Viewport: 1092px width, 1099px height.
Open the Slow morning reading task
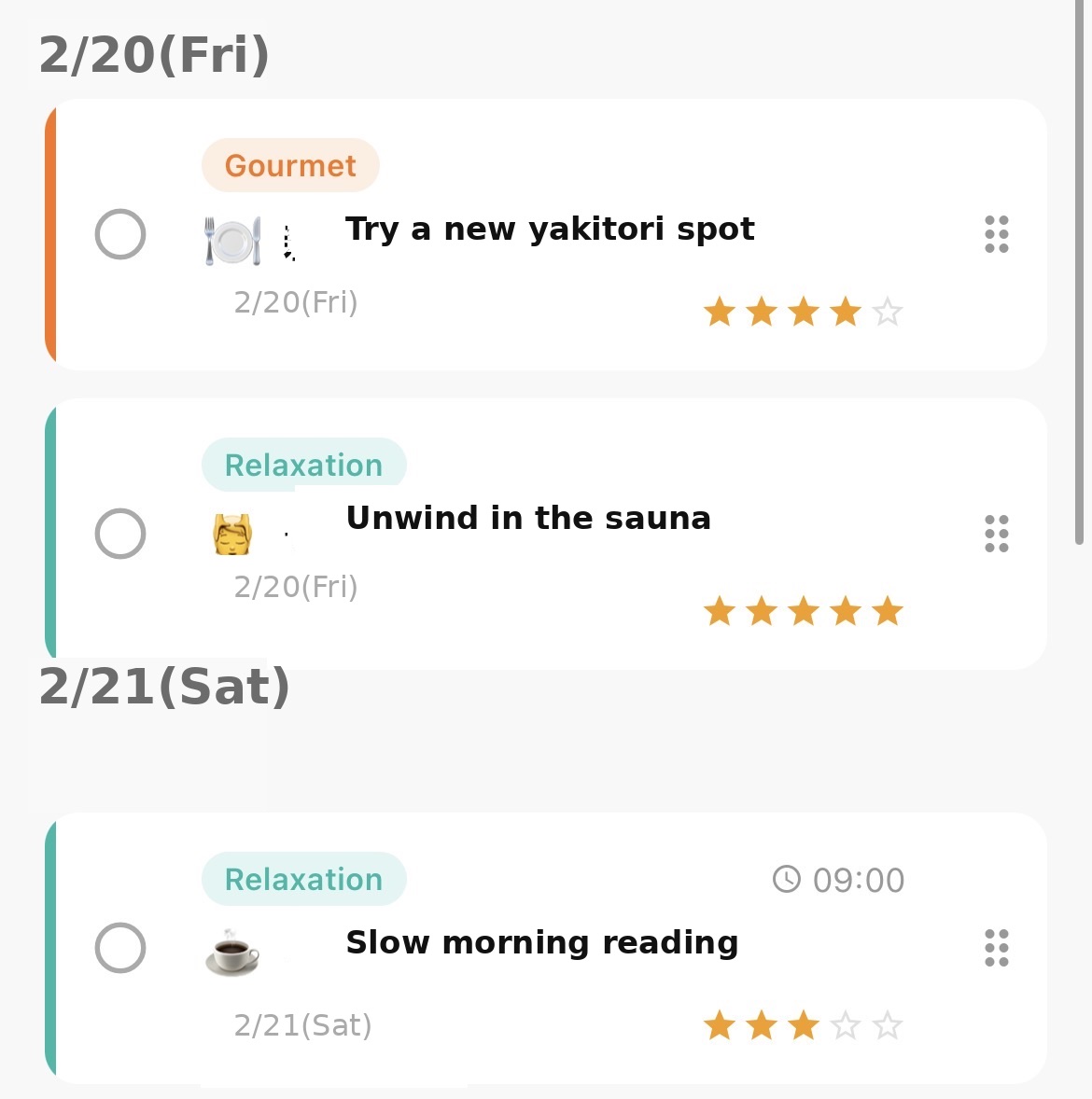pyautogui.click(x=542, y=942)
